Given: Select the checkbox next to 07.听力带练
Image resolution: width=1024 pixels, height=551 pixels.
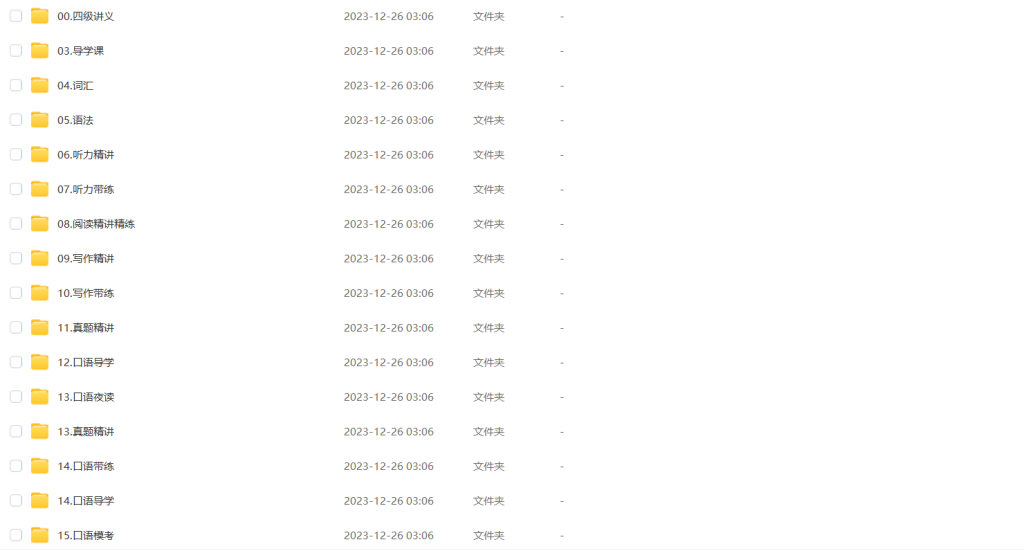Looking at the screenshot, I should tap(16, 189).
